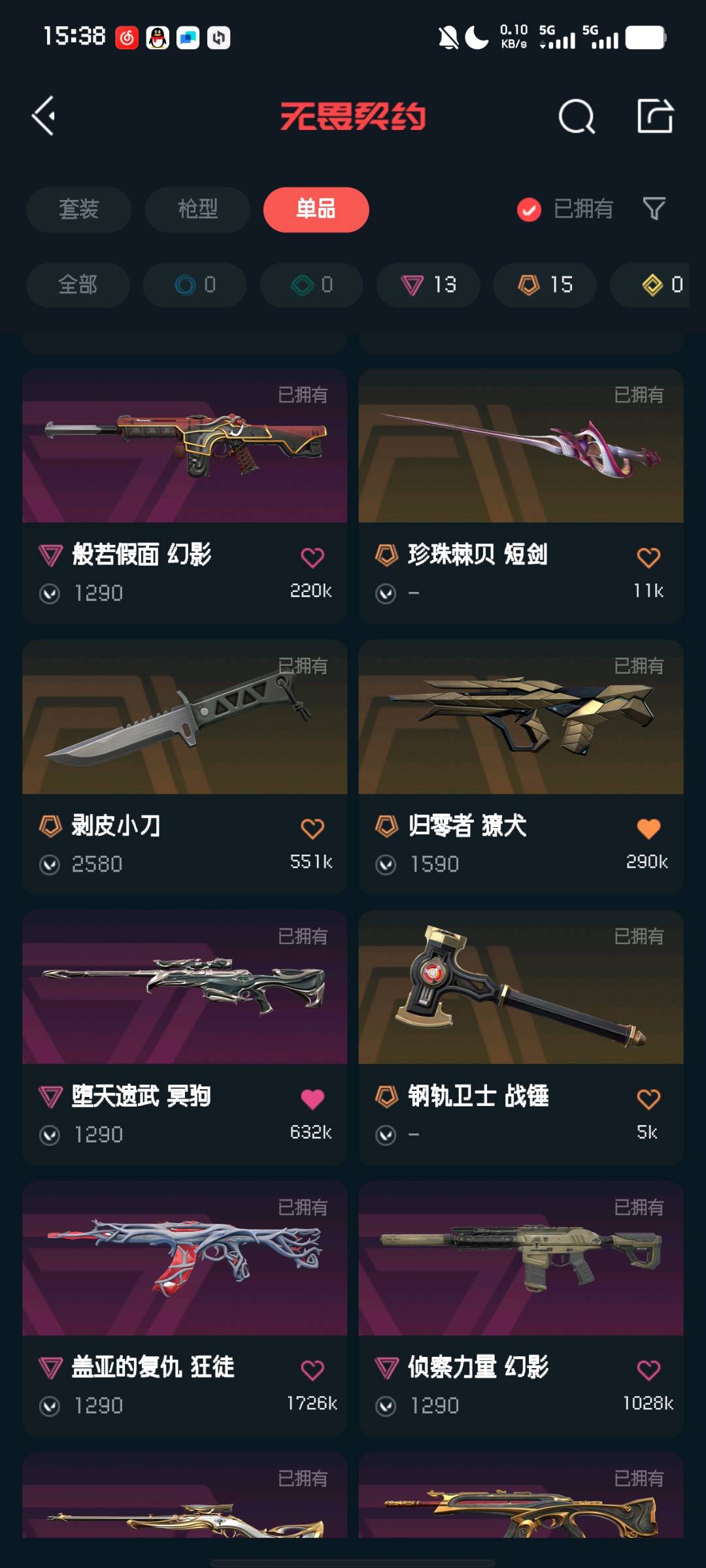Like the 珍珠棘贝 短剑 skin
The image size is (706, 1568).
coord(648,557)
